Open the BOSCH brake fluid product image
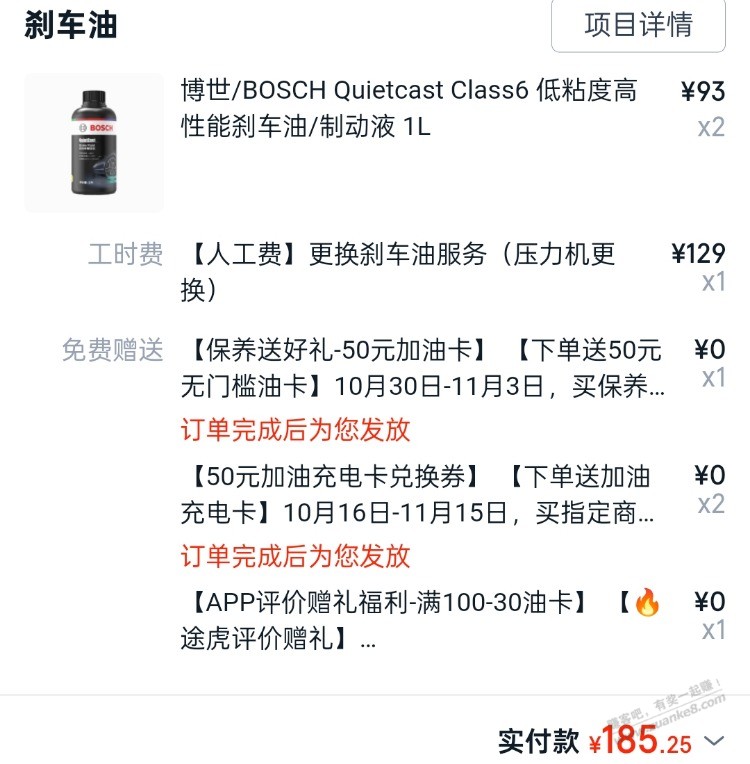The image size is (750, 764). point(93,143)
